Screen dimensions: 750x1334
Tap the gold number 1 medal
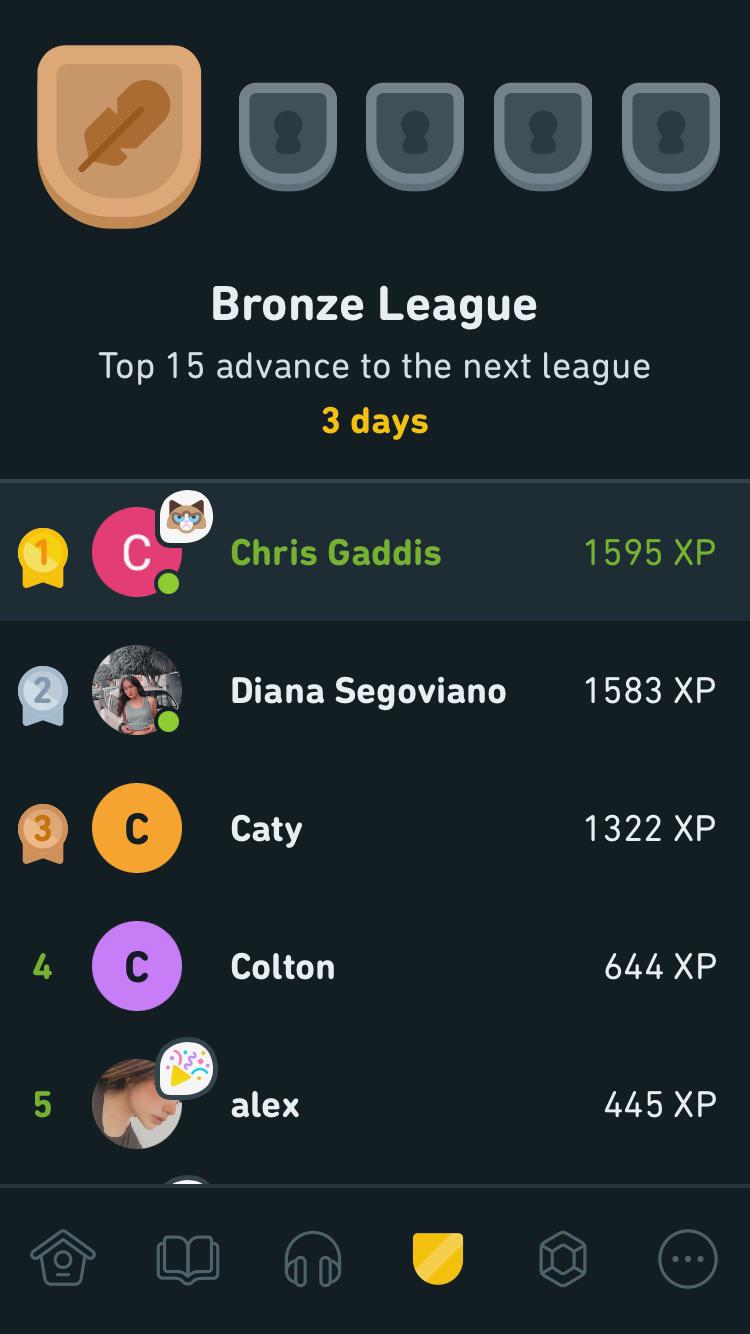(42, 552)
